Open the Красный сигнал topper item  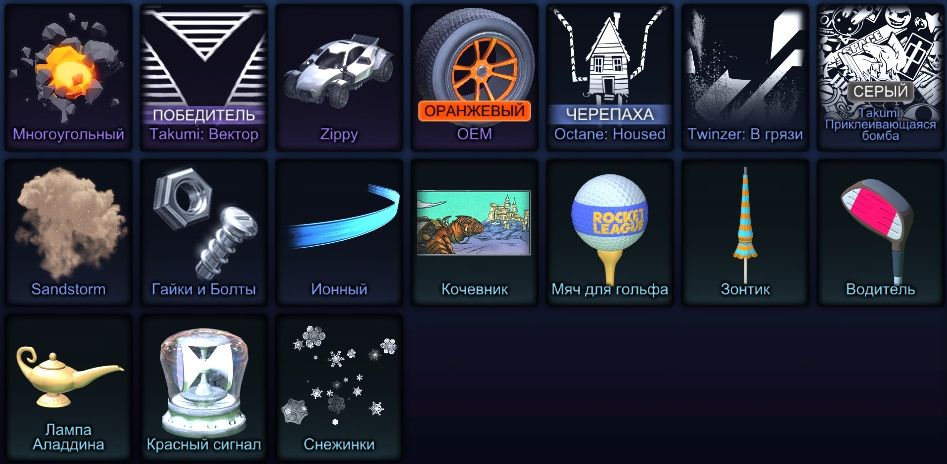point(204,387)
